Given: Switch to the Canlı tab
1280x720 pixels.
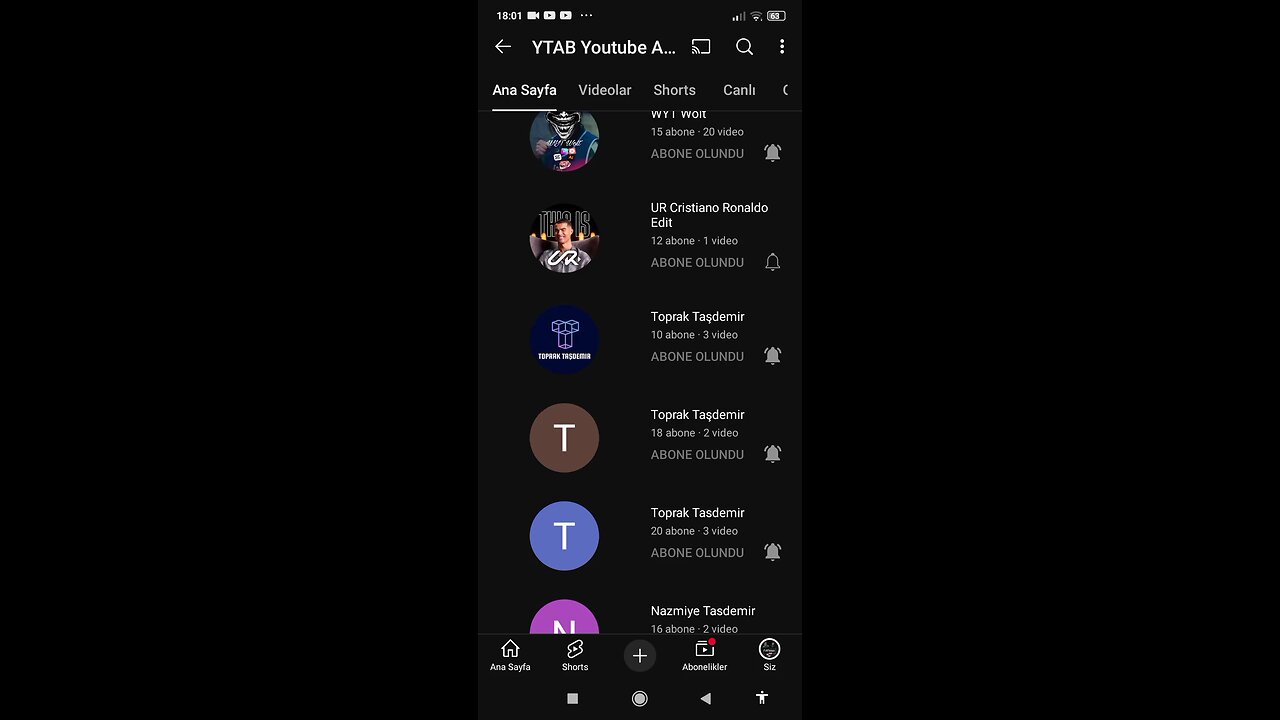Looking at the screenshot, I should (x=739, y=90).
